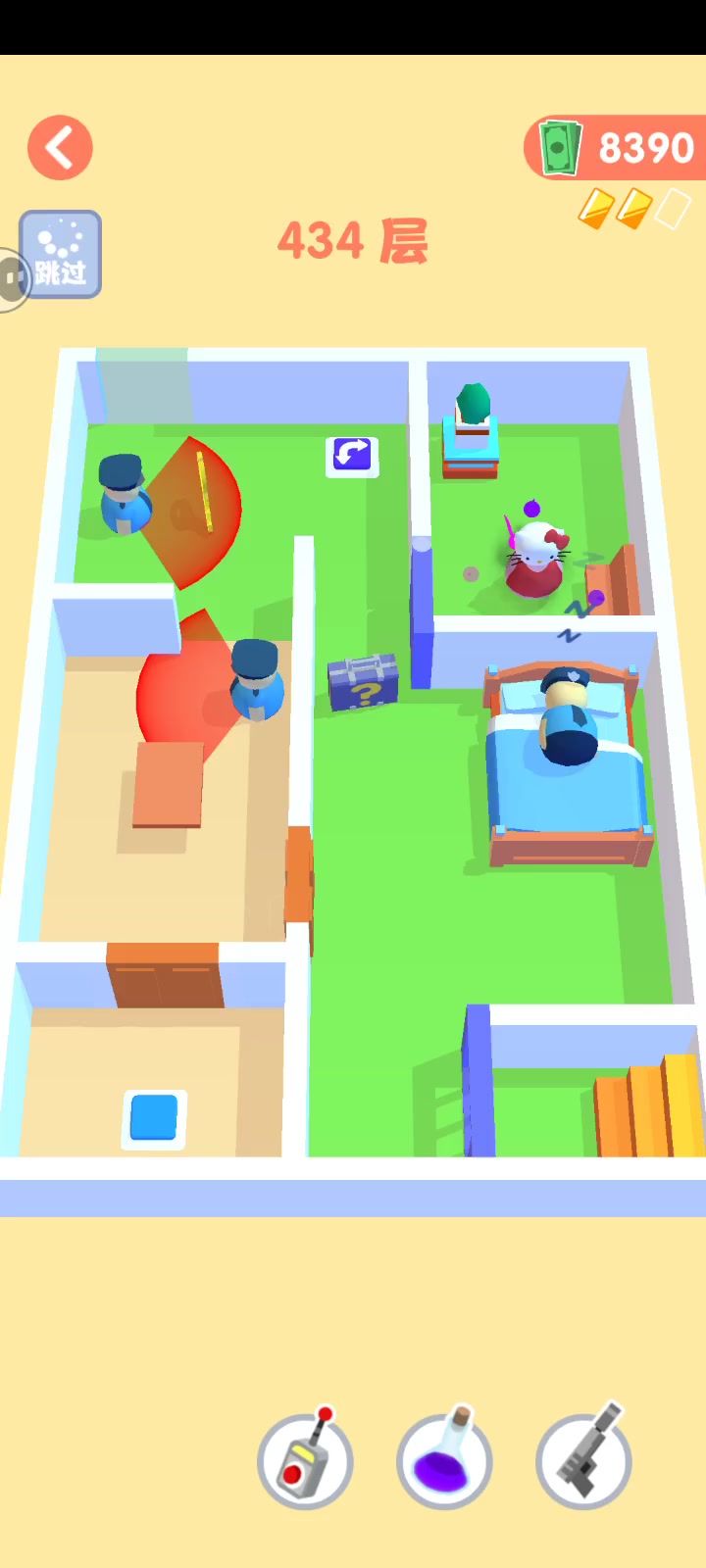Tap the 跳过 skip button
Screen dimensions: 706x1568
[x=60, y=253]
